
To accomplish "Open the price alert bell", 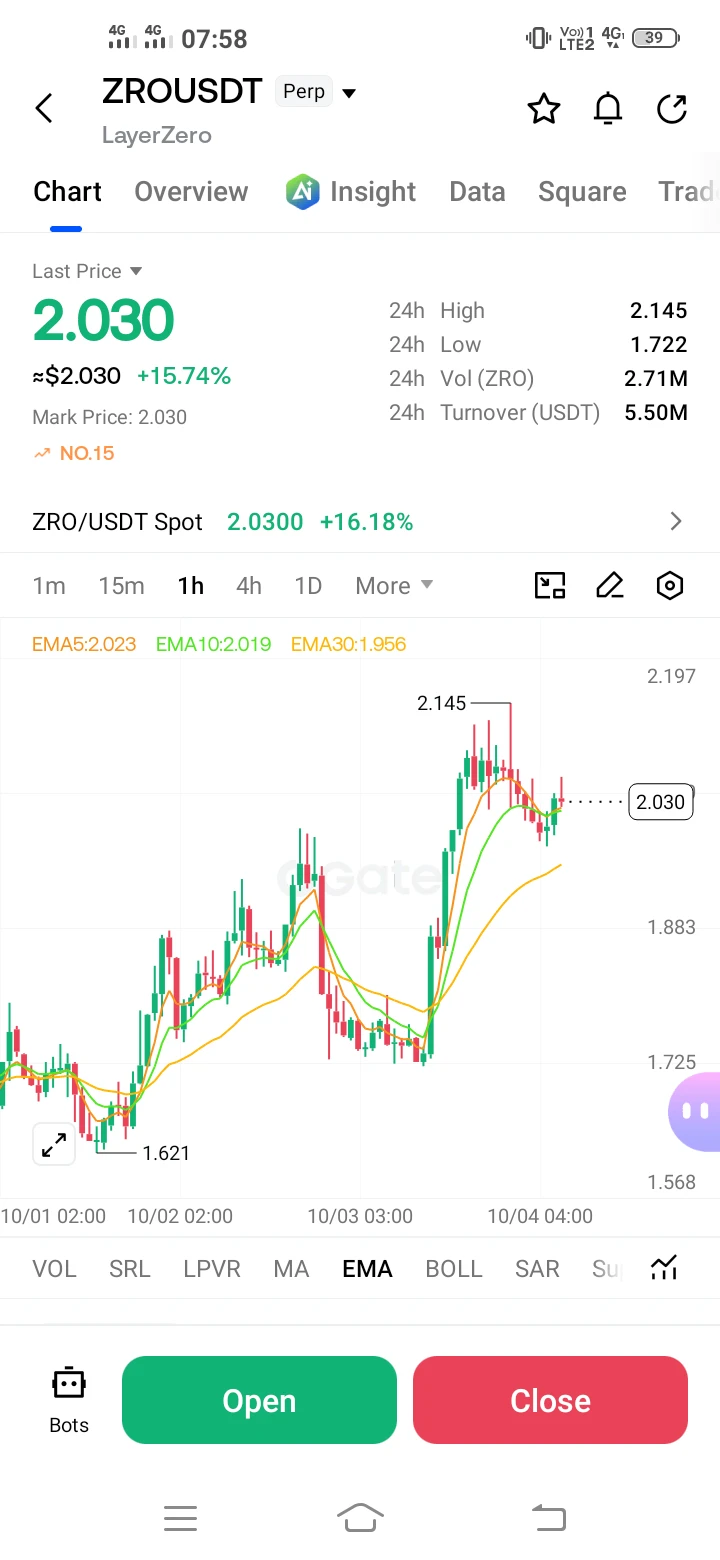I will (608, 108).
